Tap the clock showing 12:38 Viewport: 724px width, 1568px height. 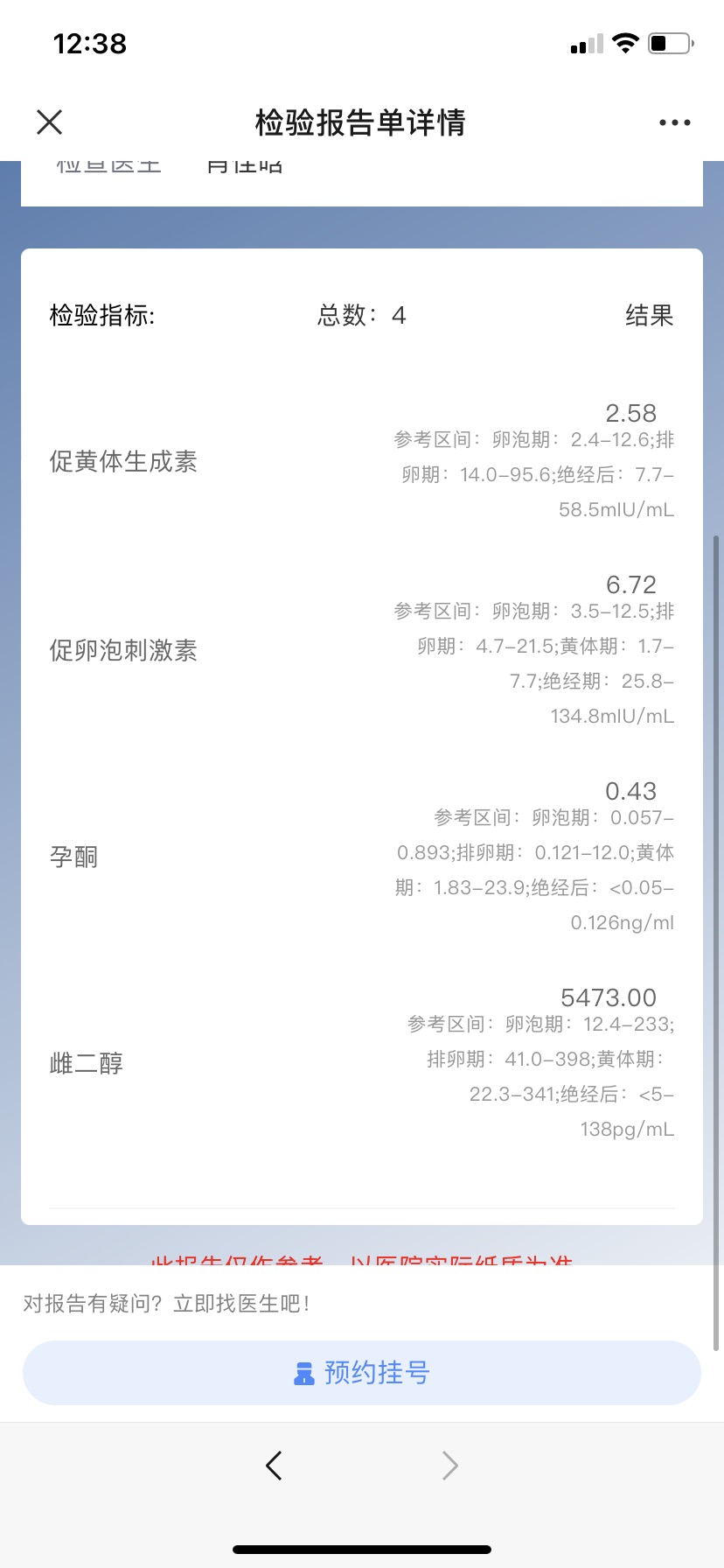tap(88, 44)
